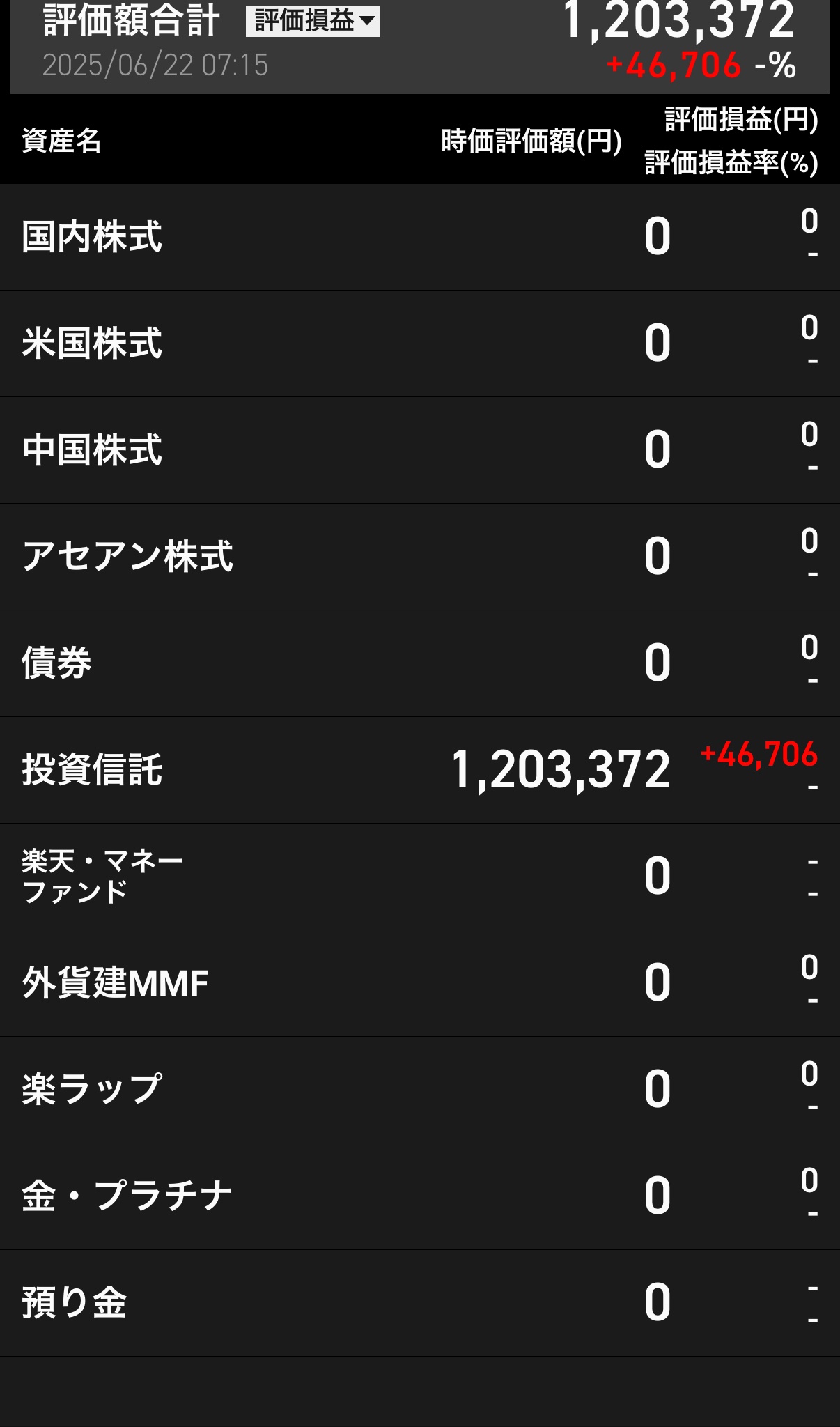View 金・プラチナ holdings
This screenshot has height=1427, width=840.
(420, 1197)
